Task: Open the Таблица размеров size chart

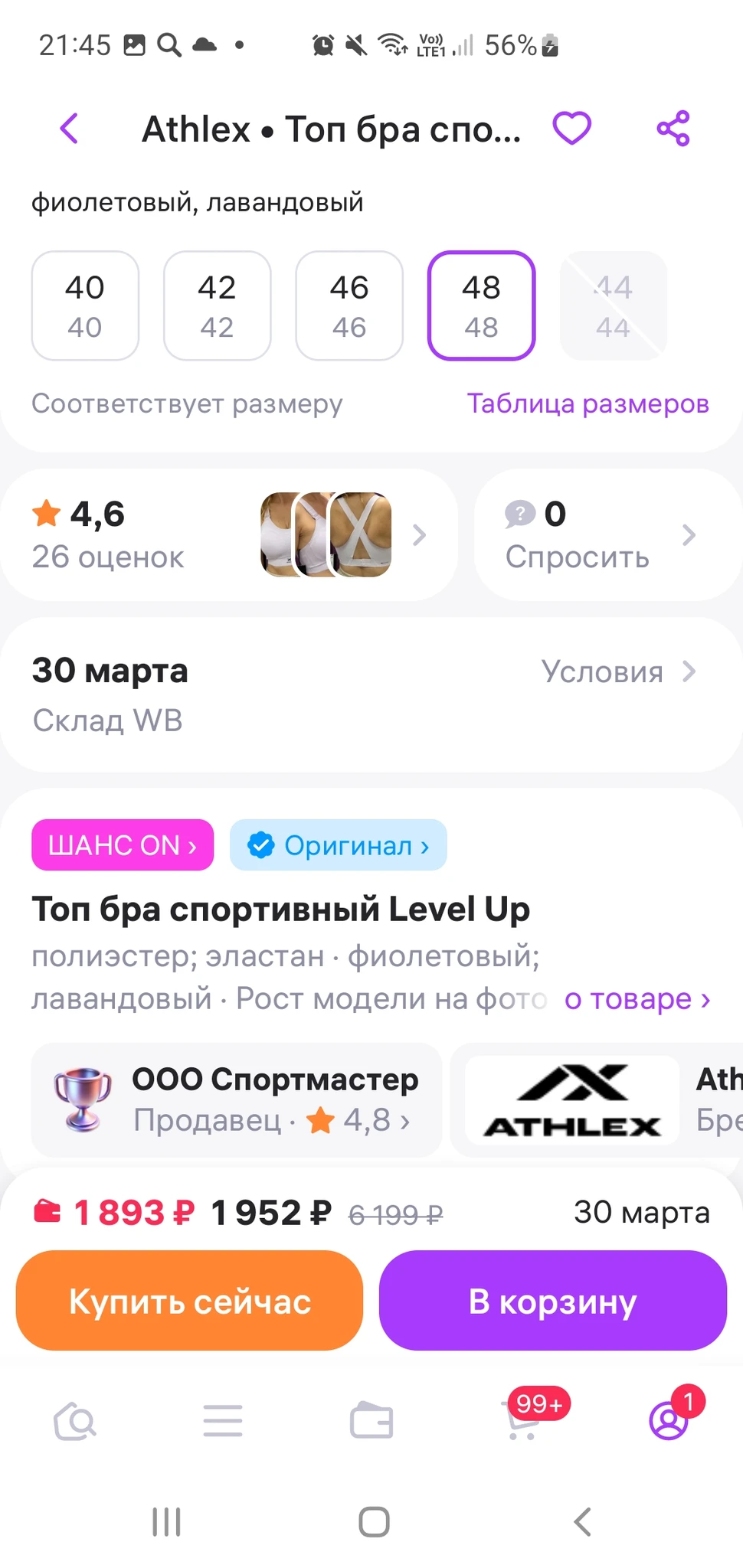Action: click(588, 403)
